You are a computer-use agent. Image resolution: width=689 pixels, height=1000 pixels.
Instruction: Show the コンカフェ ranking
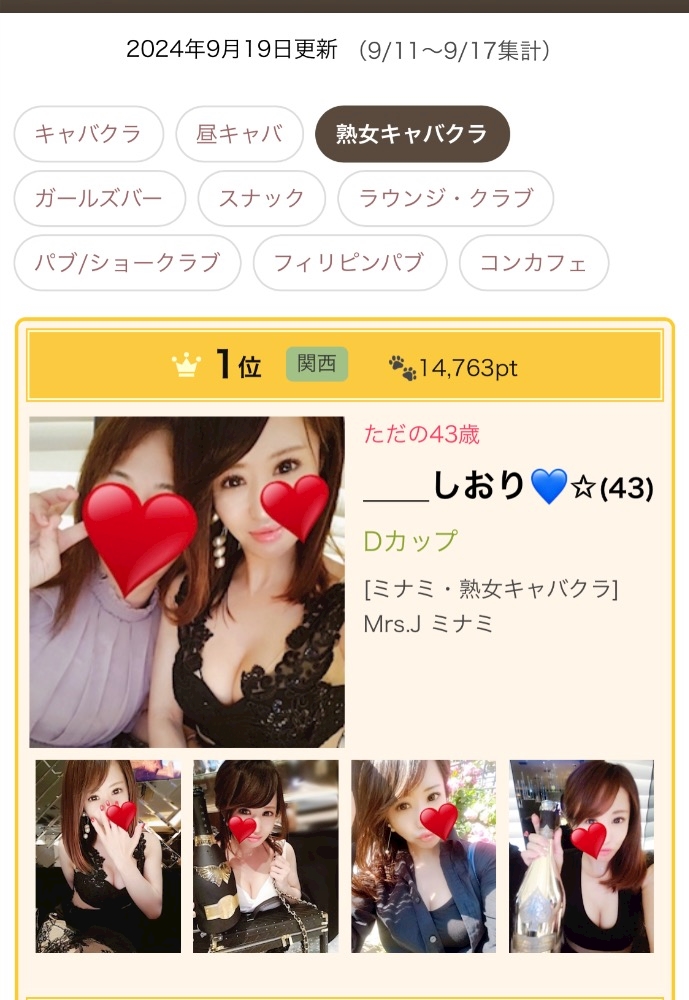point(533,263)
